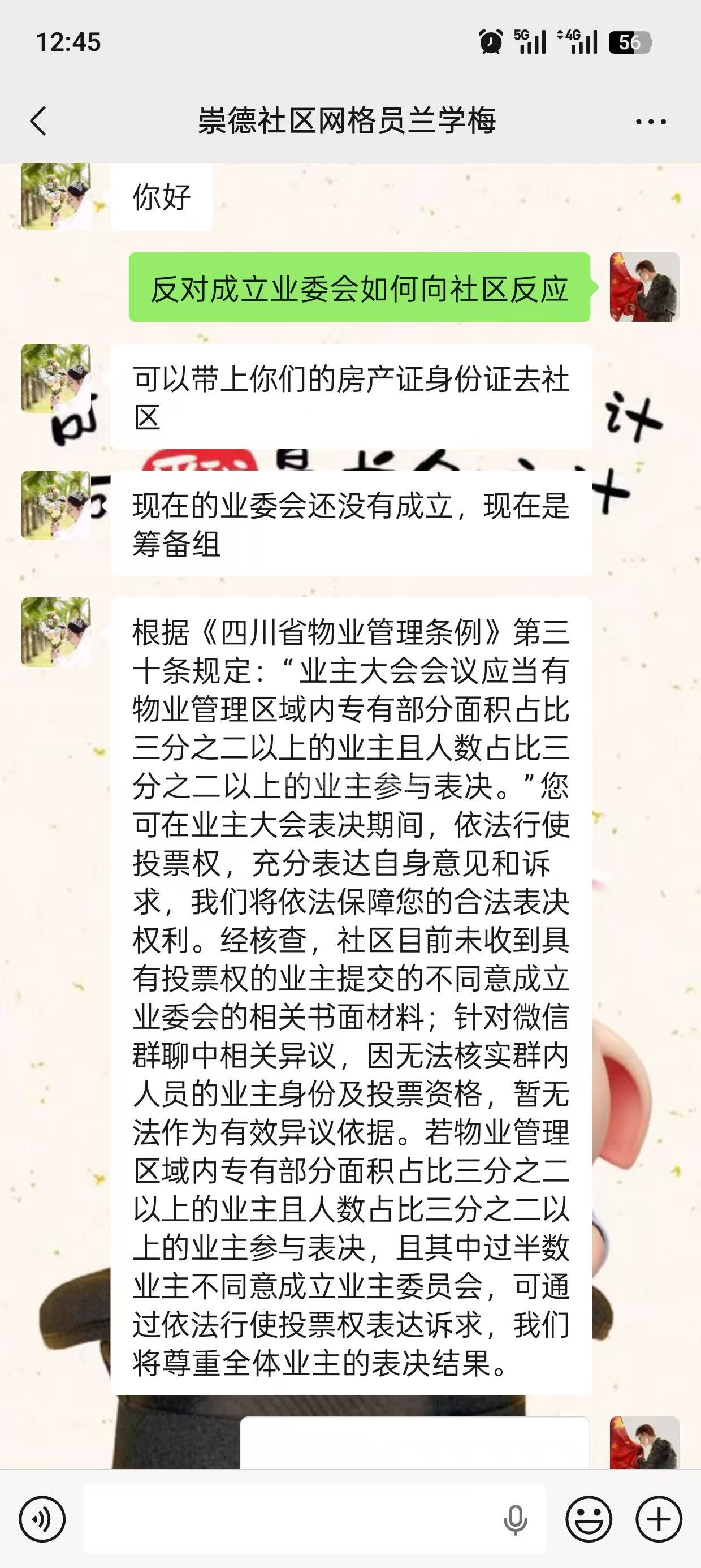Open the plus attachment menu

pos(659,1519)
